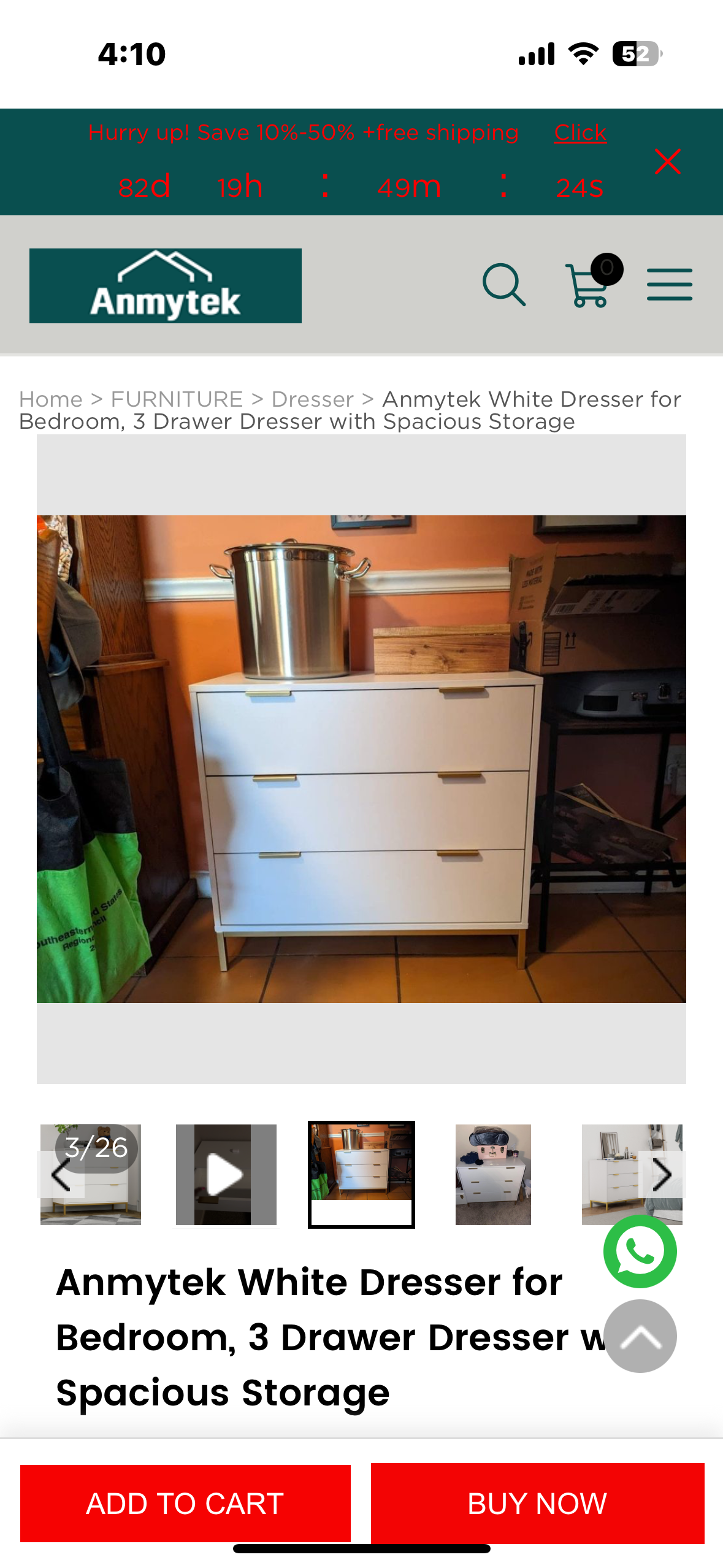Image resolution: width=723 pixels, height=1568 pixels.
Task: Go to Home in the breadcrumb
Action: click(x=50, y=399)
